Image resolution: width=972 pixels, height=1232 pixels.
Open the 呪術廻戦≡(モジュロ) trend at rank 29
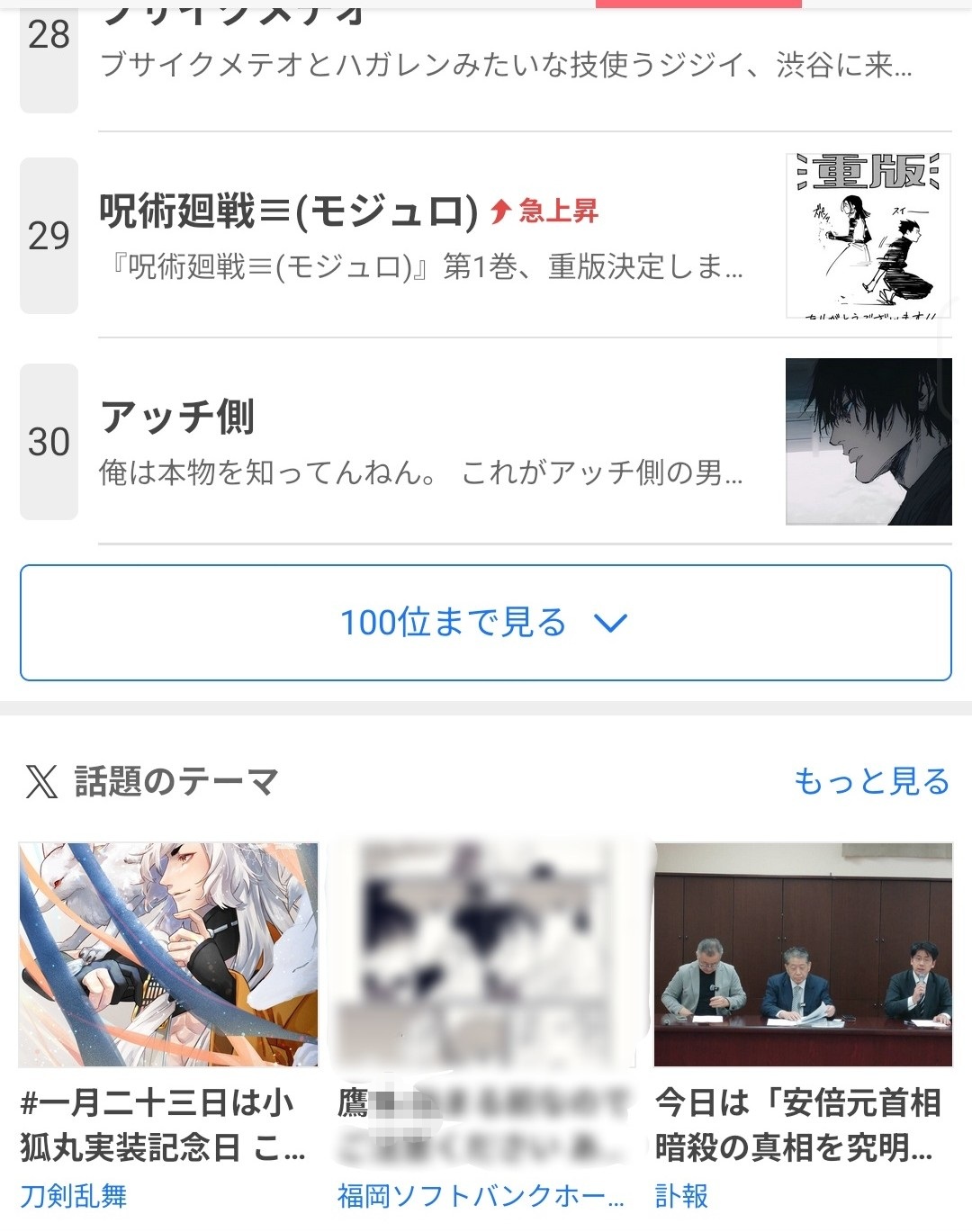[423, 236]
